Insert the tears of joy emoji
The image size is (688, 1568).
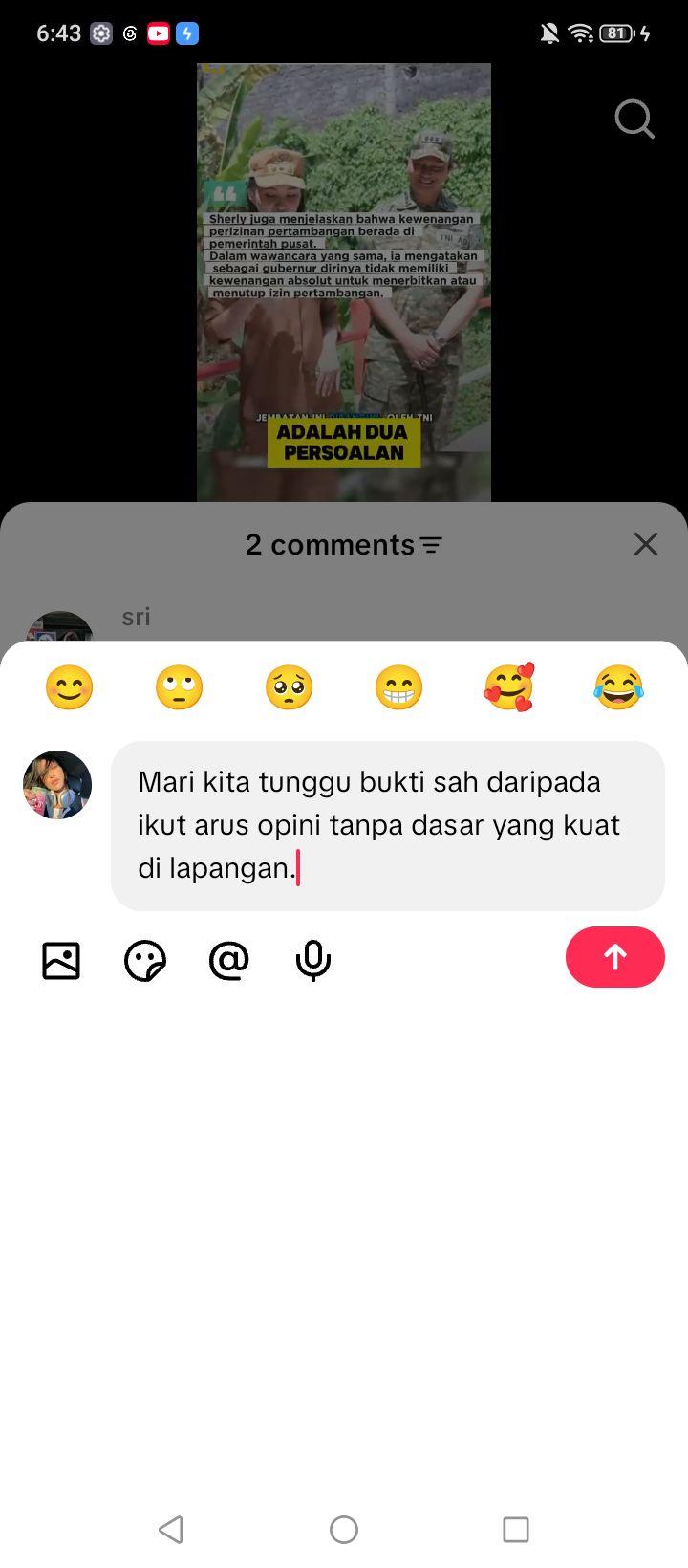(618, 687)
